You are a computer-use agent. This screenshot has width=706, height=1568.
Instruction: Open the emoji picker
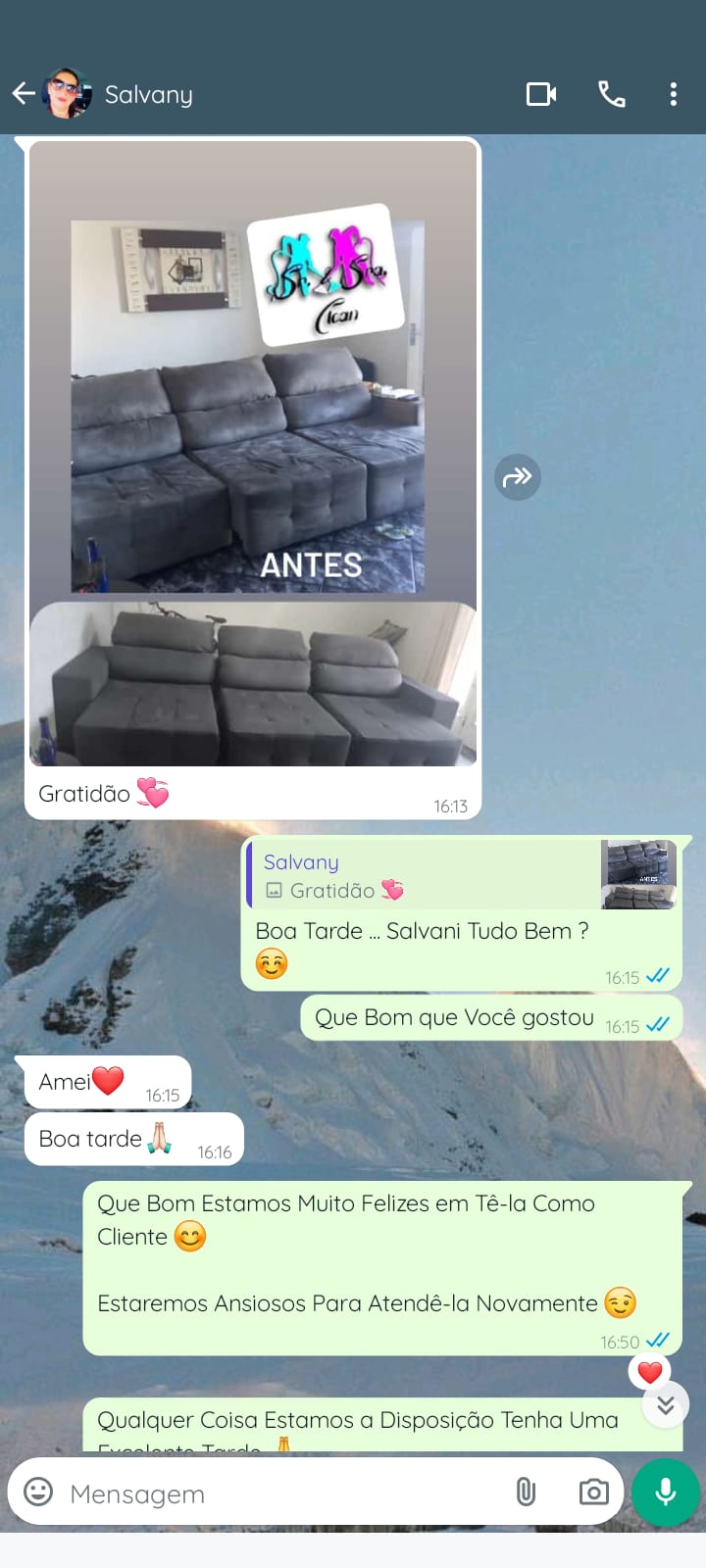point(38,1493)
